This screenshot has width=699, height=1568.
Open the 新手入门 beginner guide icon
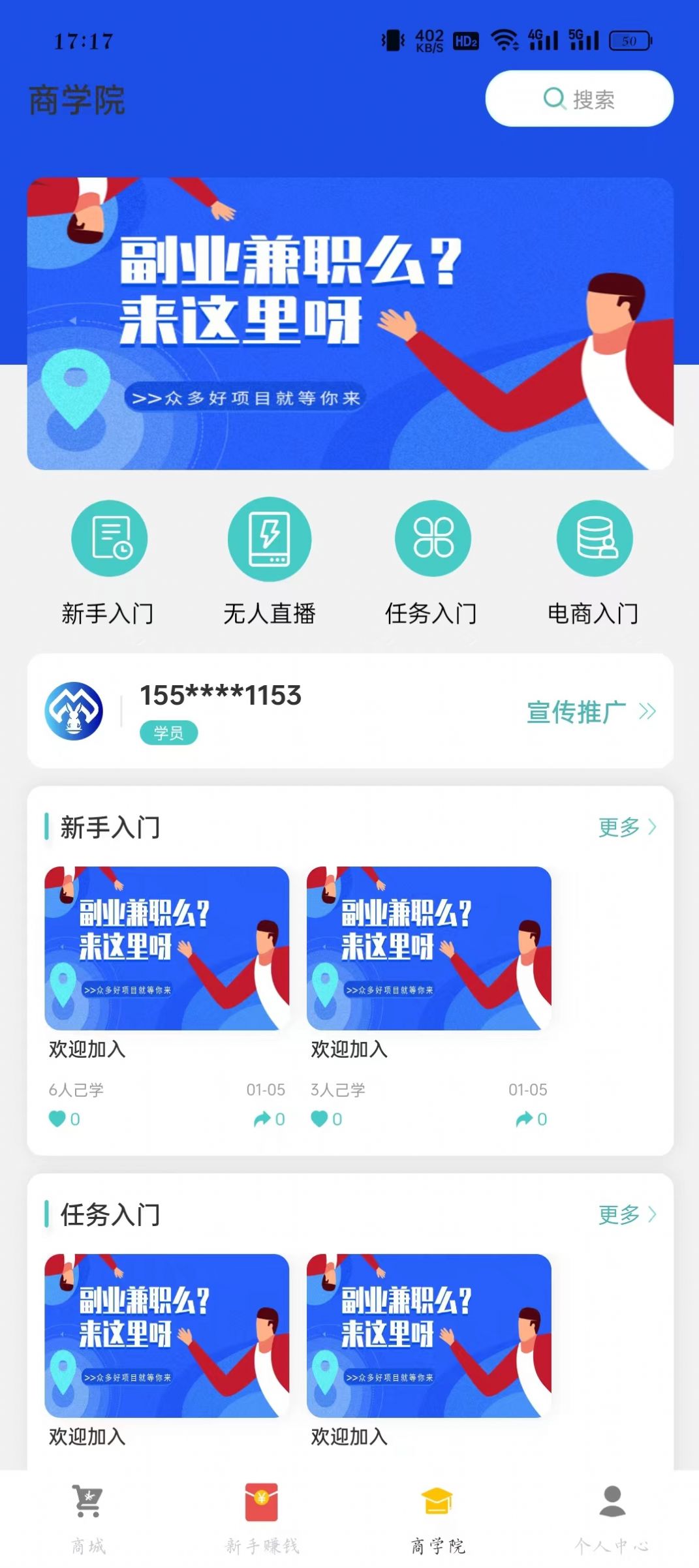coord(110,539)
